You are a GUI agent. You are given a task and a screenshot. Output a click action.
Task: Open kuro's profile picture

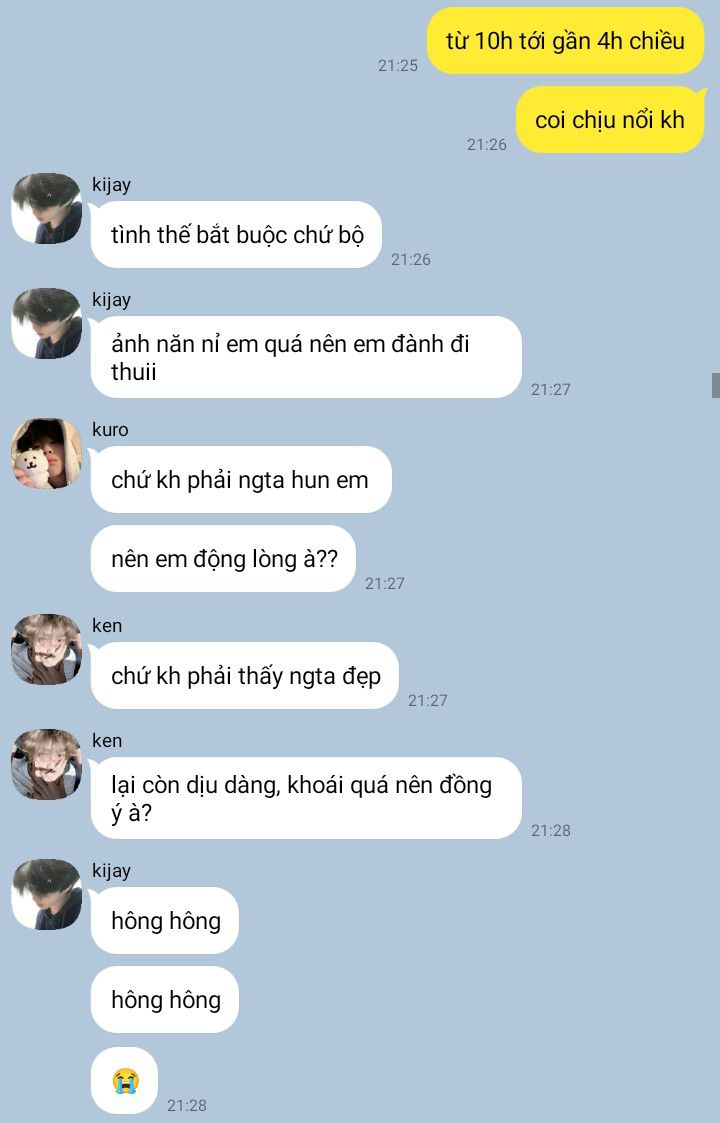[x=46, y=453]
